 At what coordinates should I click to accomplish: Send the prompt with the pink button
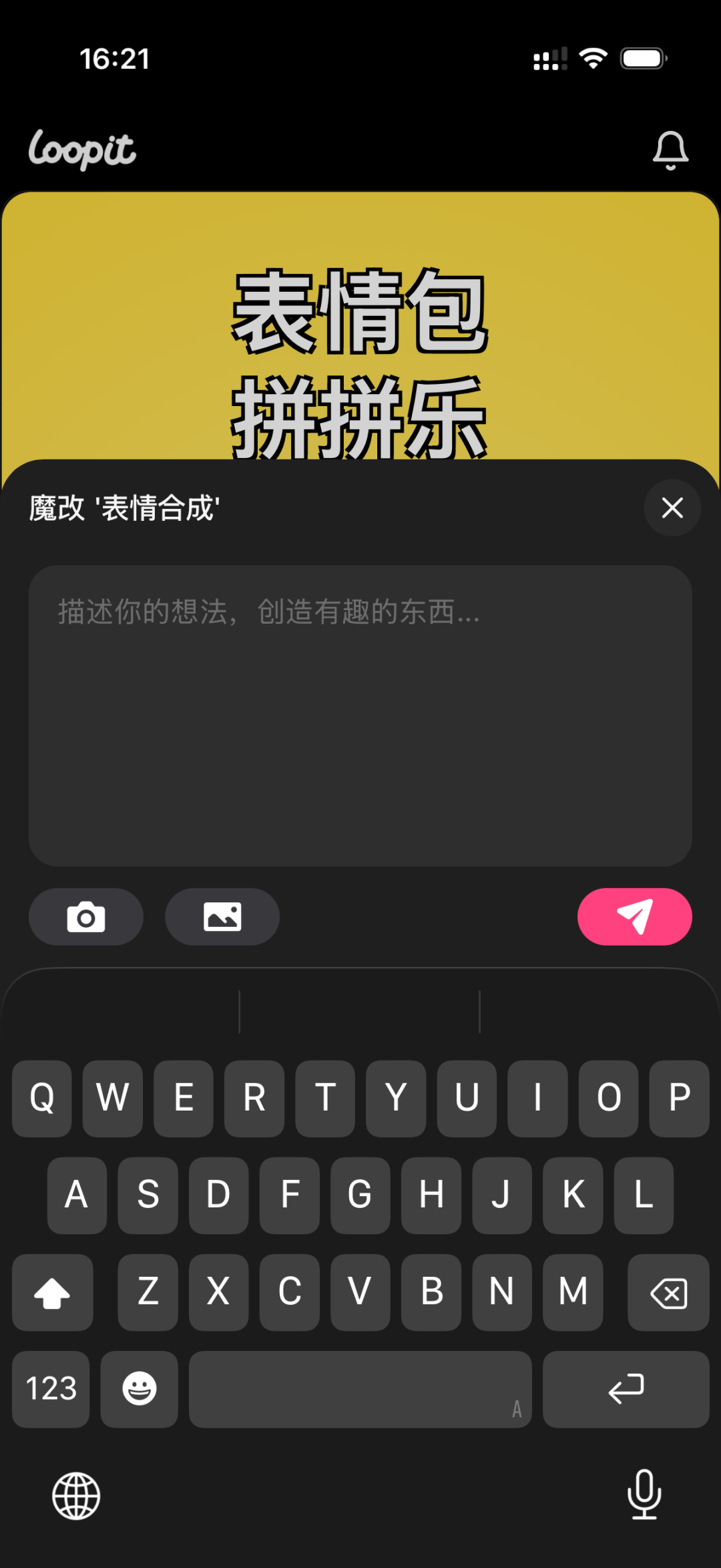634,917
